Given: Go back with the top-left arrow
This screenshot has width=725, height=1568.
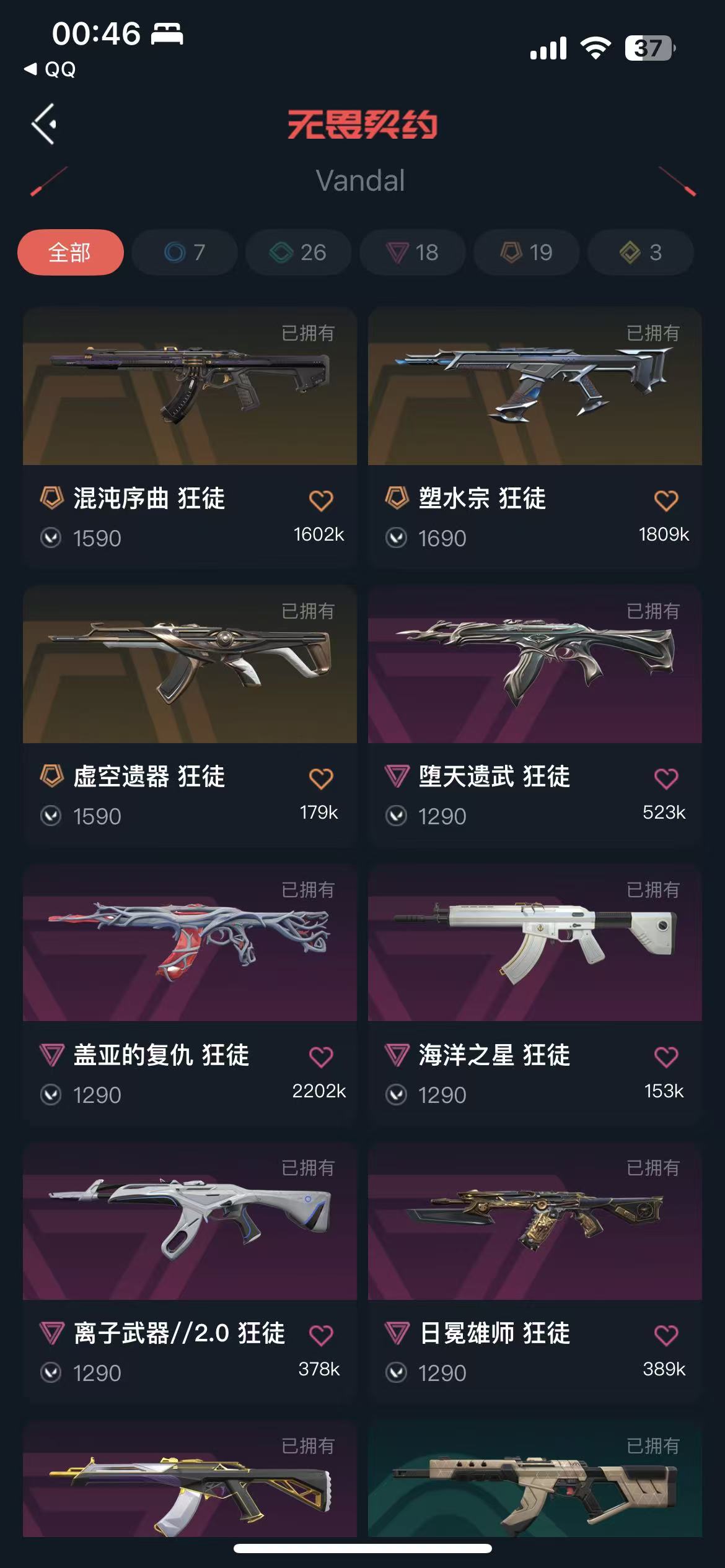Looking at the screenshot, I should pos(45,124).
